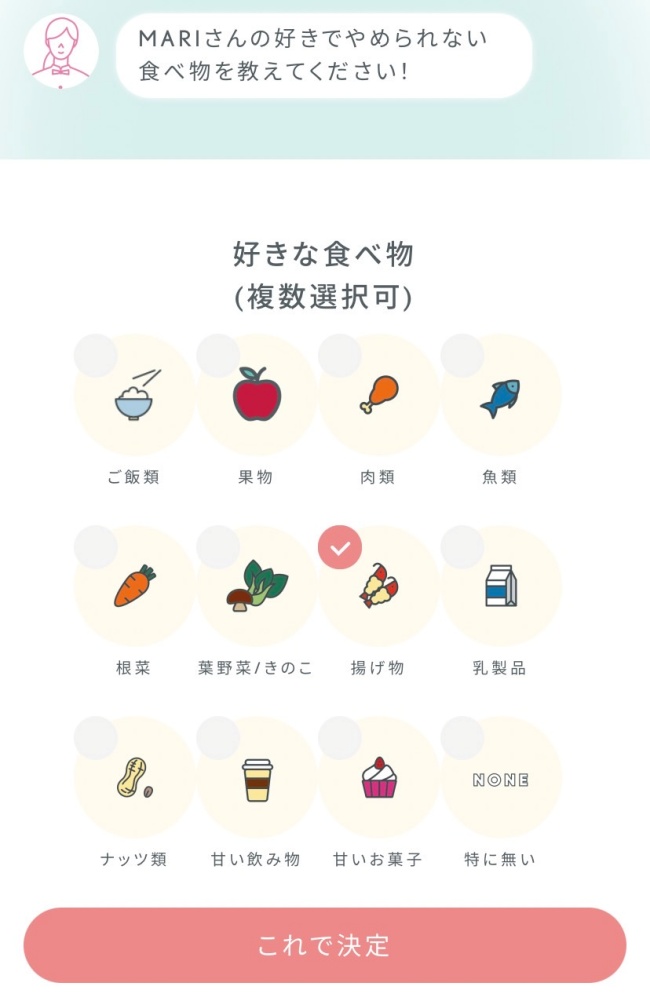
Task: Pick the ナッツ類 option
Action: [134, 778]
